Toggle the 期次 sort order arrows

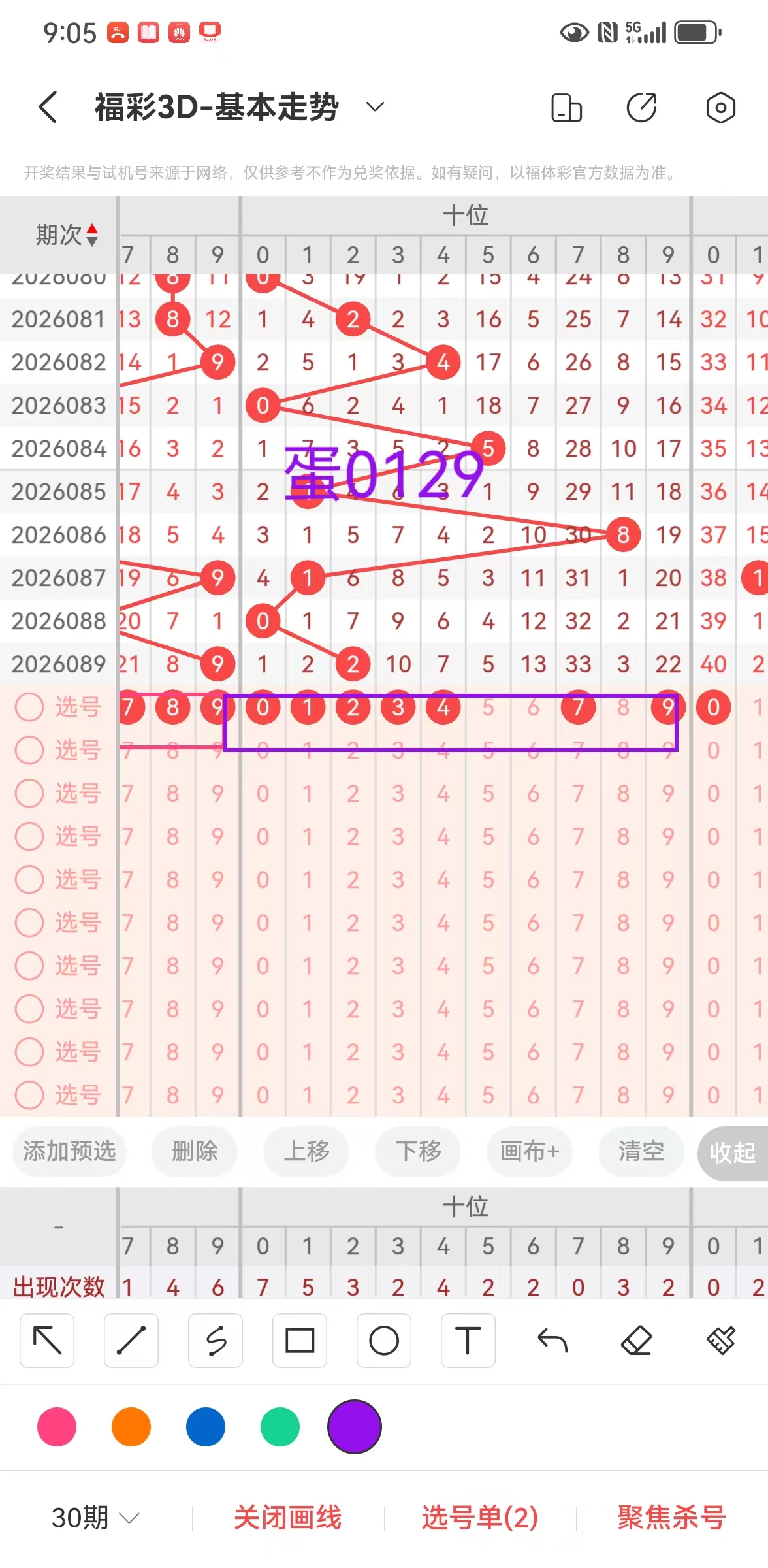[92, 235]
